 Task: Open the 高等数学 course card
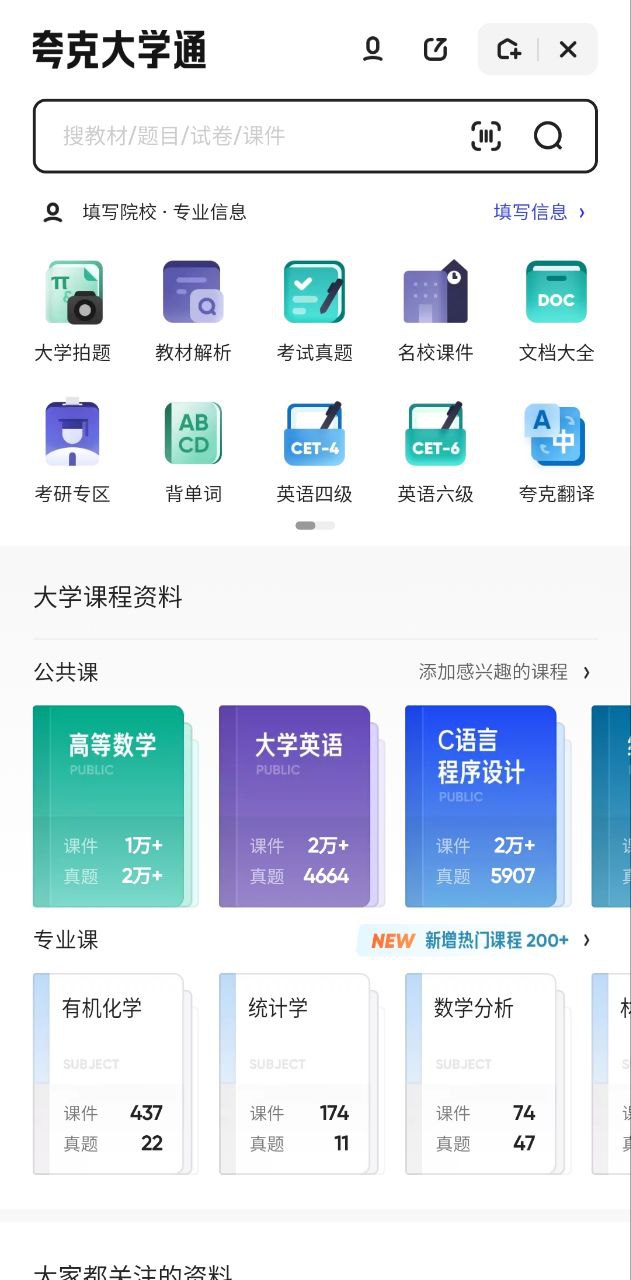click(x=109, y=806)
